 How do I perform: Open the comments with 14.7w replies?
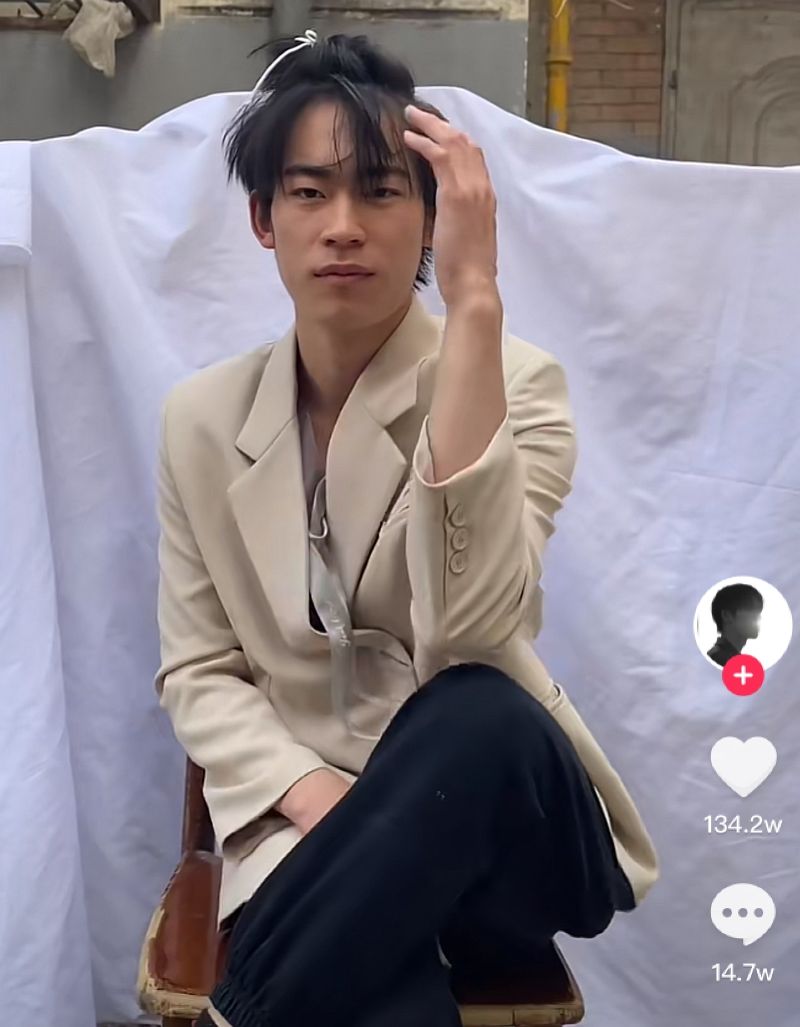pyautogui.click(x=743, y=913)
